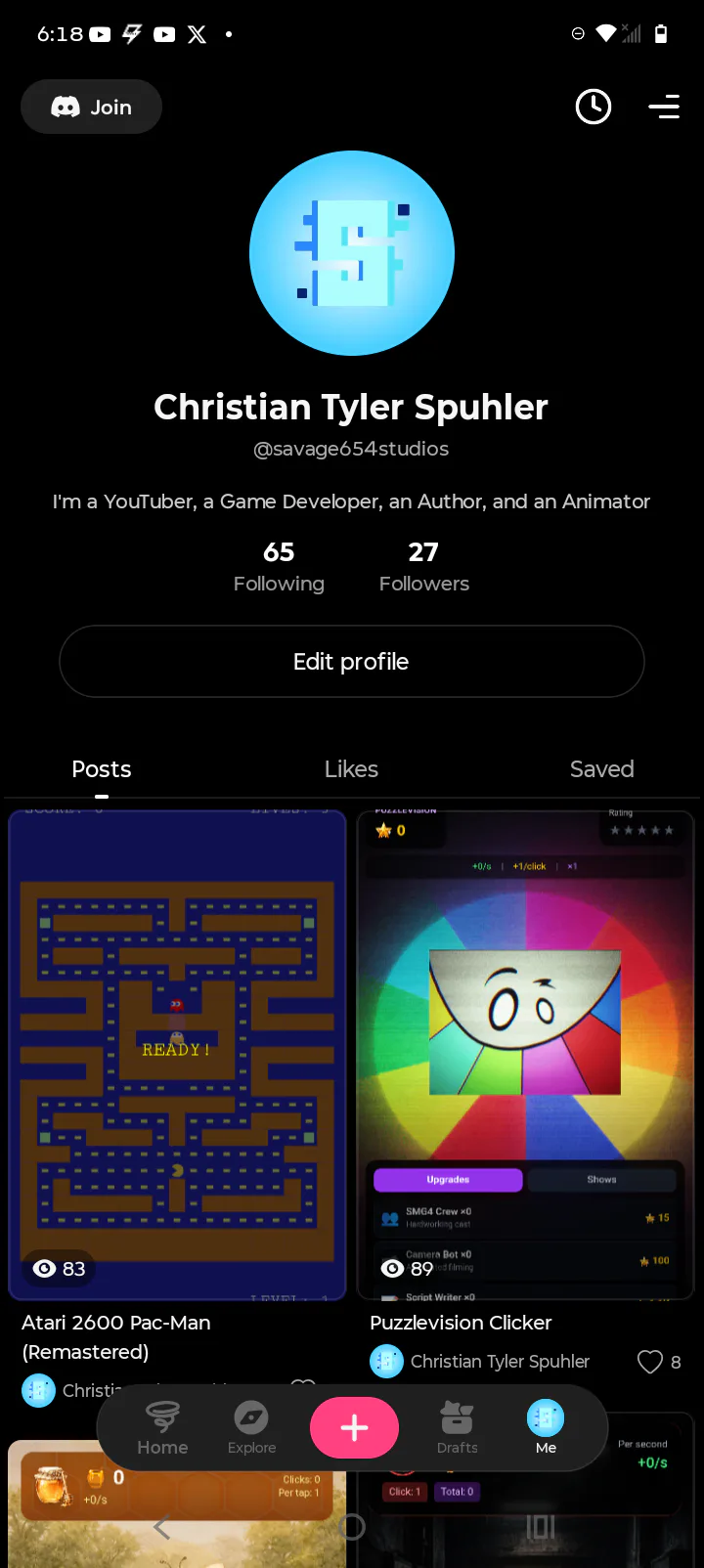Open the hamburger menu

tap(664, 107)
